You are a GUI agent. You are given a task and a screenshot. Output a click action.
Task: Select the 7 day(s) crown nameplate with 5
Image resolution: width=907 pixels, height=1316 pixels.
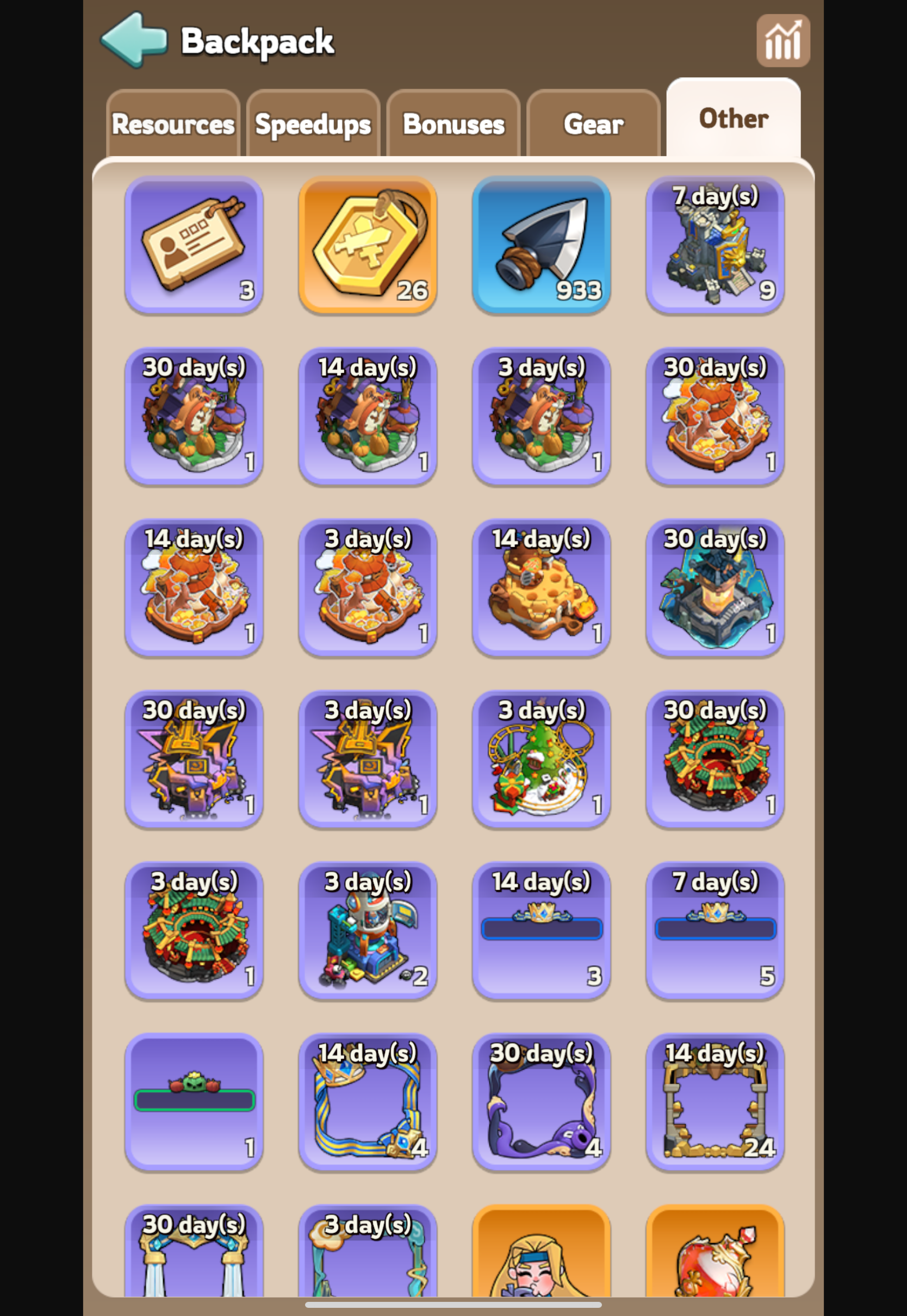[x=715, y=931]
